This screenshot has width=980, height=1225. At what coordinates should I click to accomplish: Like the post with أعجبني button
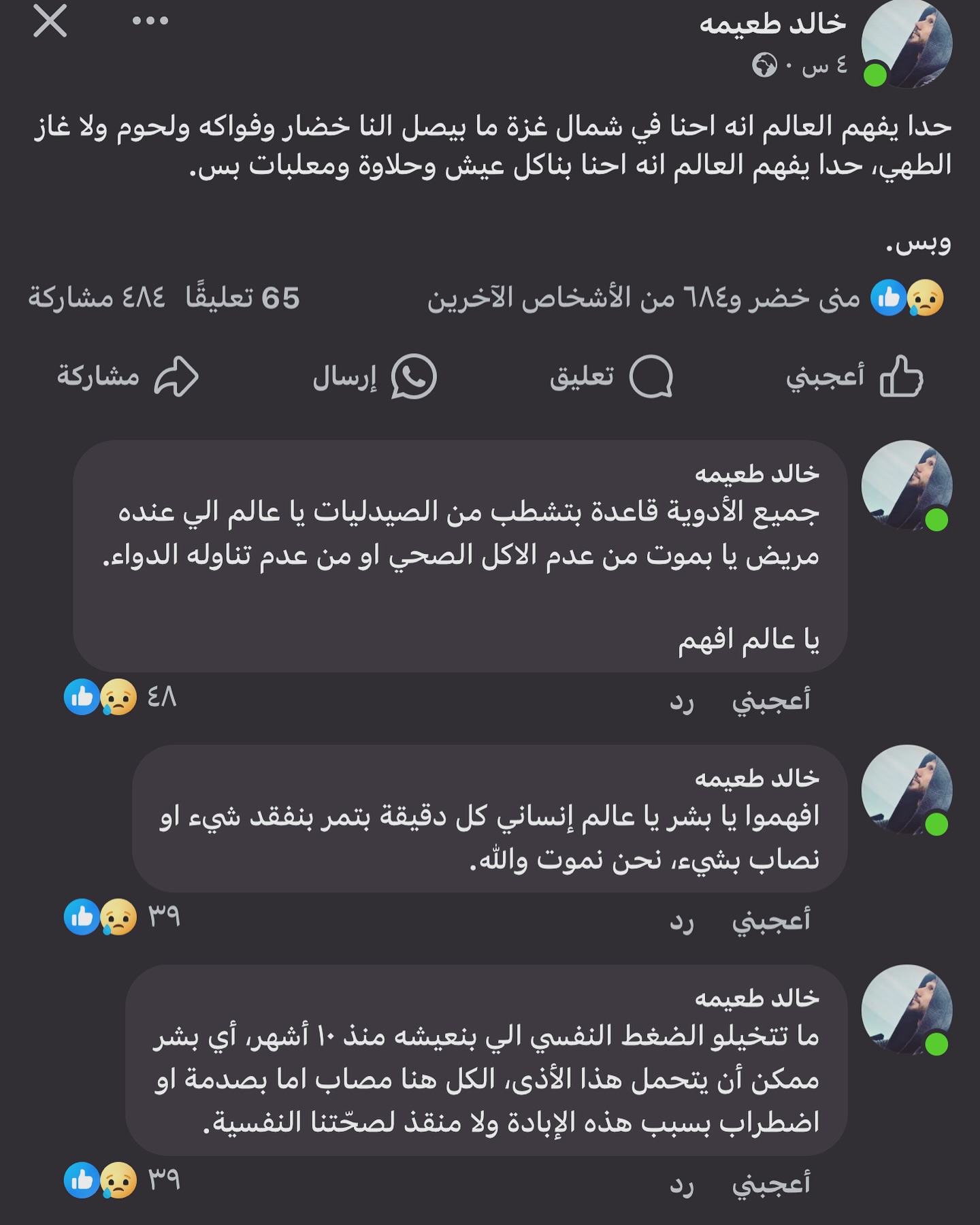(854, 376)
